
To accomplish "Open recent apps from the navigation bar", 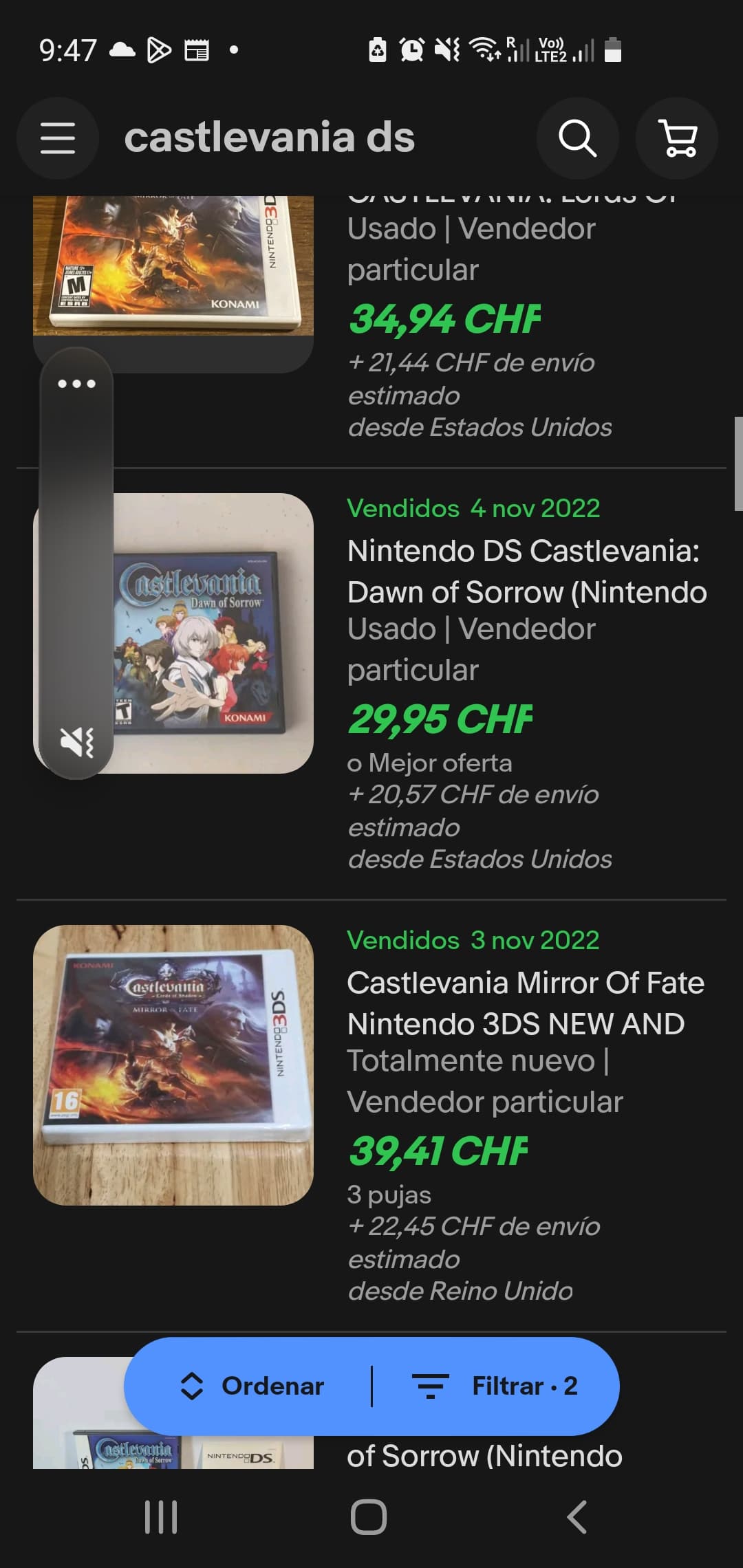I will click(x=161, y=1516).
